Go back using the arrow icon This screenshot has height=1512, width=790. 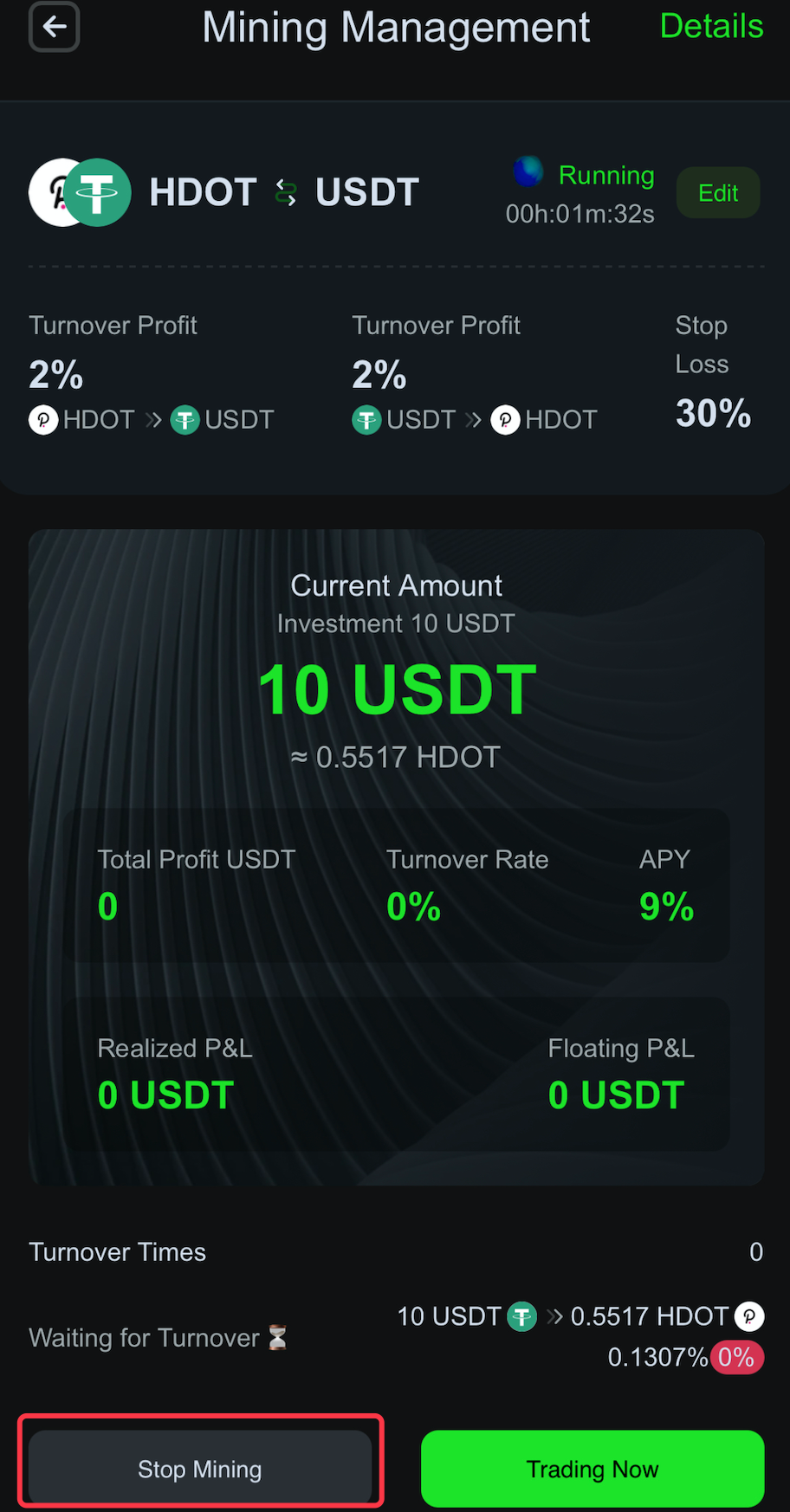[x=55, y=27]
